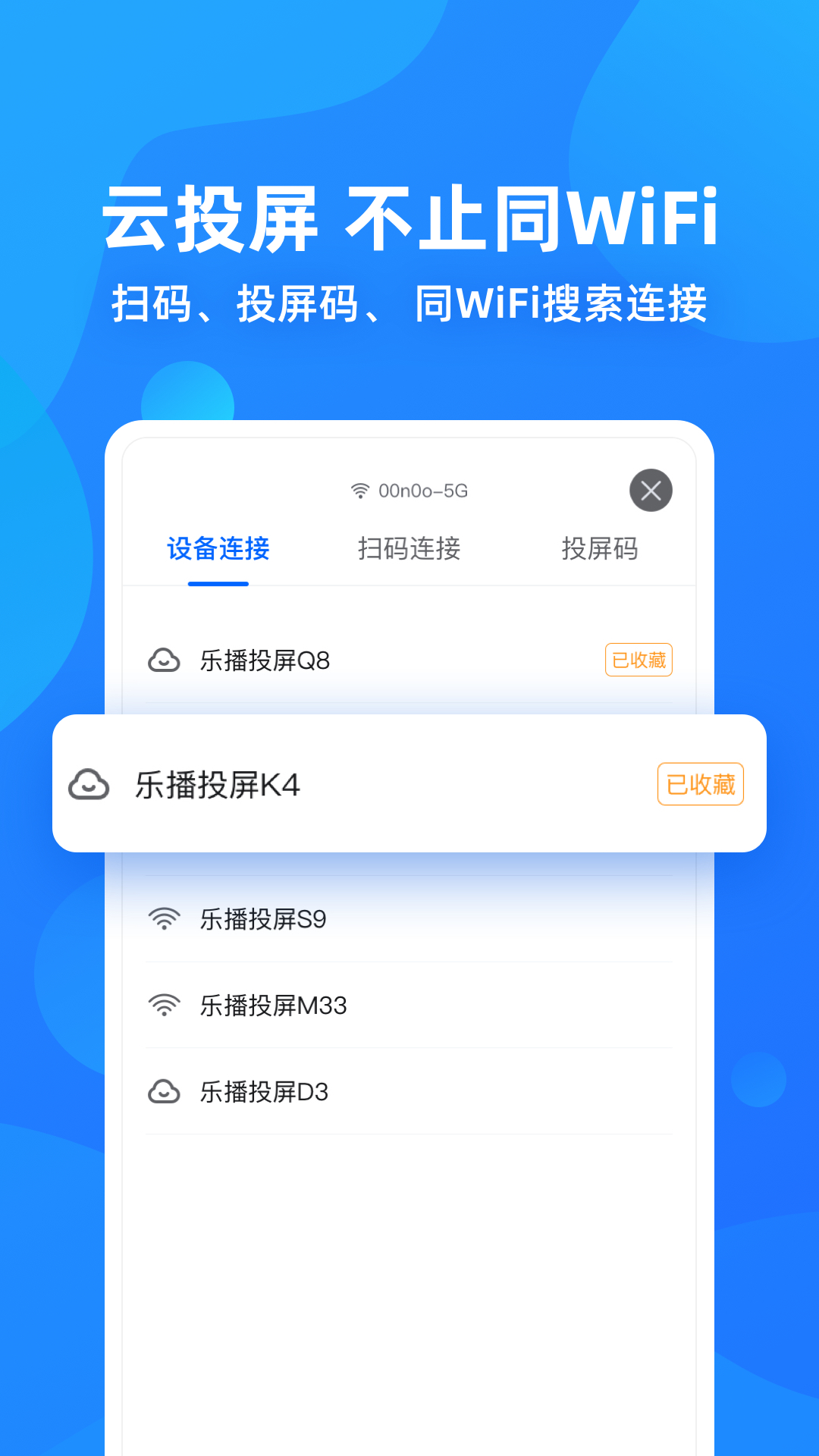Viewport: 819px width, 1456px height.
Task: Toggle the 已收藏 badge for 乐播投屏Q8
Action: click(x=639, y=660)
